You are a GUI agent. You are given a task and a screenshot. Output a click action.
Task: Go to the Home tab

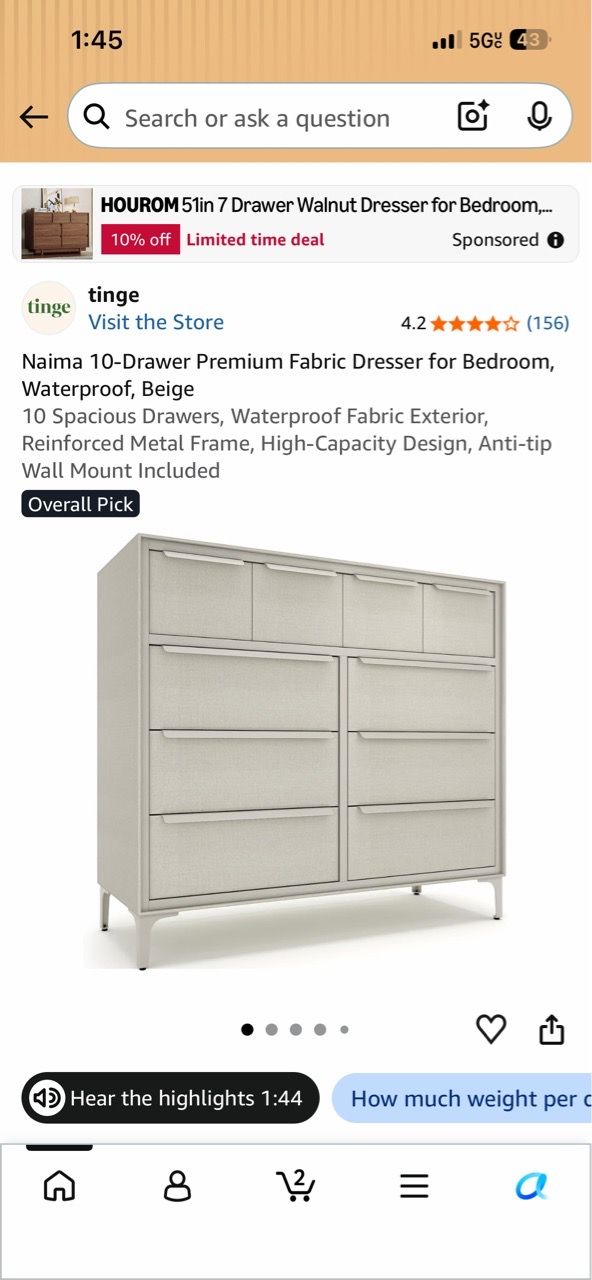tap(59, 1186)
